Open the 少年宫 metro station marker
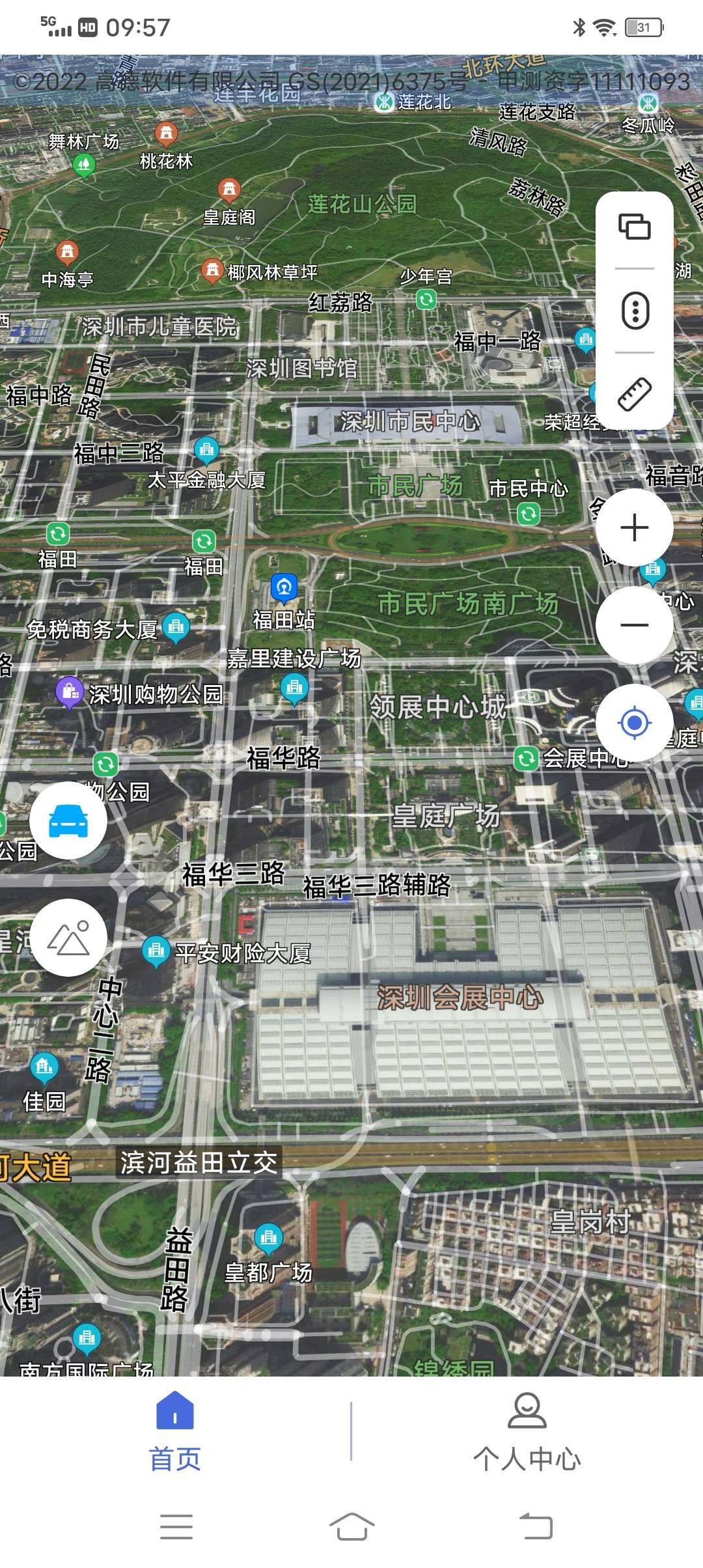The height and width of the screenshot is (1568, 703). [426, 299]
